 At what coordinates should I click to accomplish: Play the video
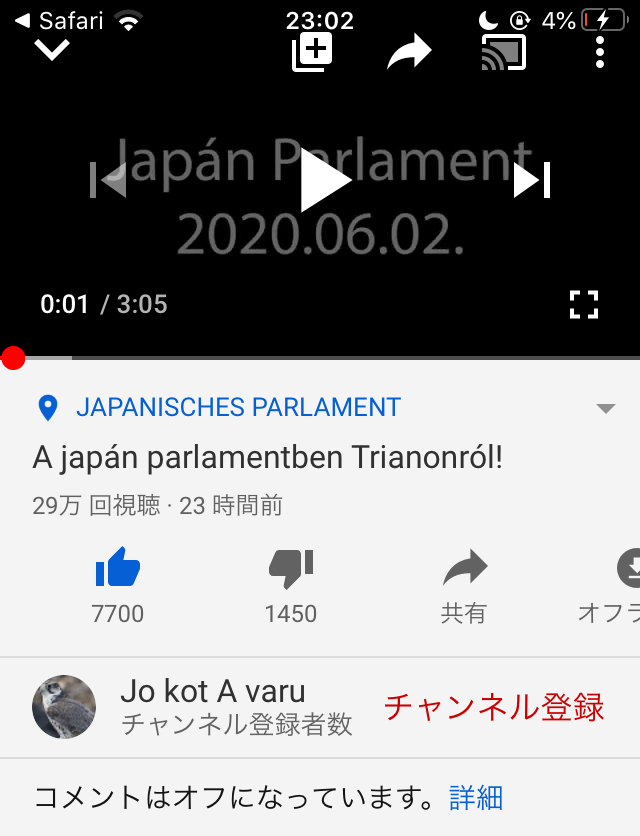(324, 181)
